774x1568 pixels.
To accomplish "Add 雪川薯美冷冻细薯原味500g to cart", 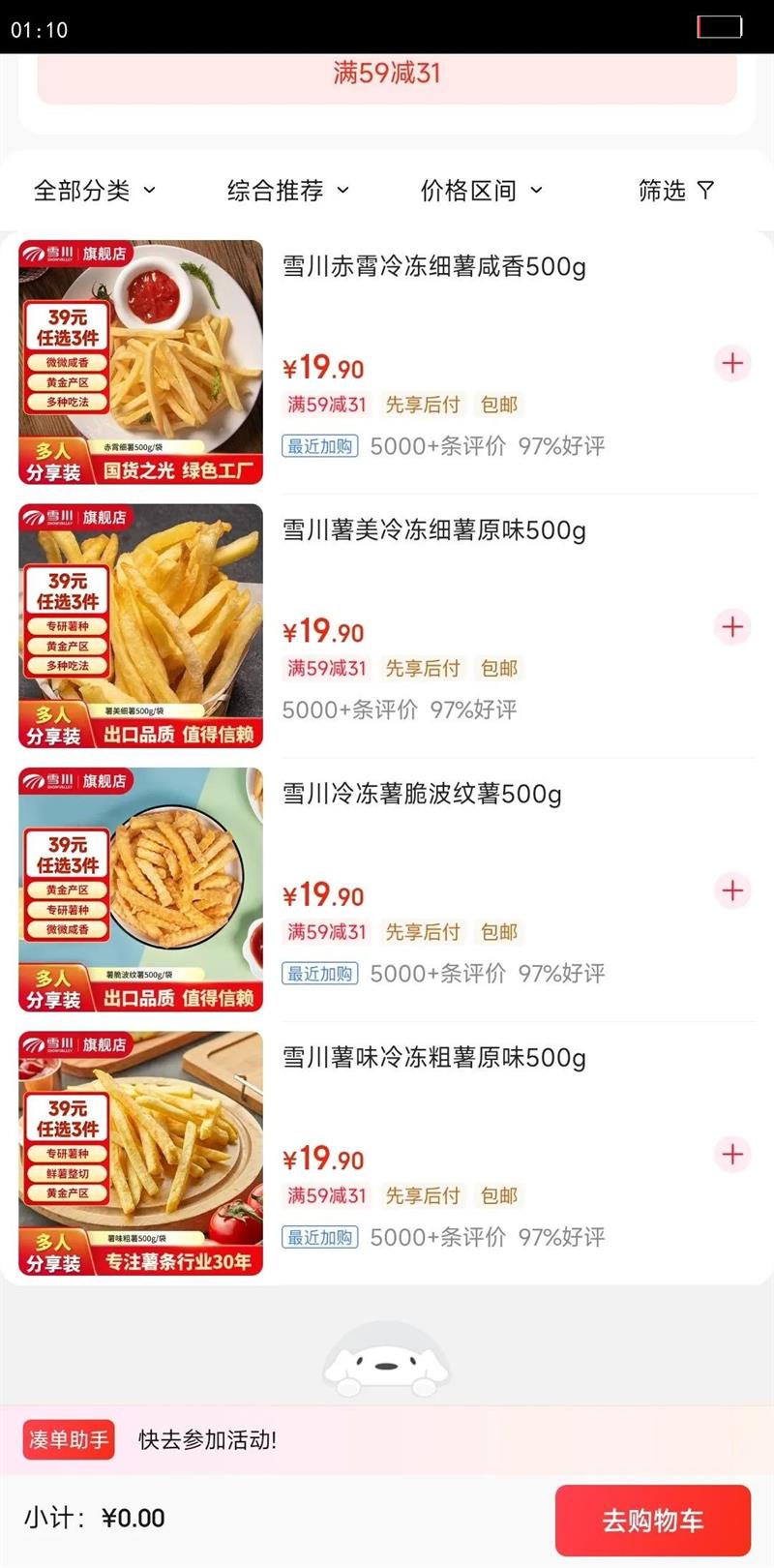I will tap(732, 627).
